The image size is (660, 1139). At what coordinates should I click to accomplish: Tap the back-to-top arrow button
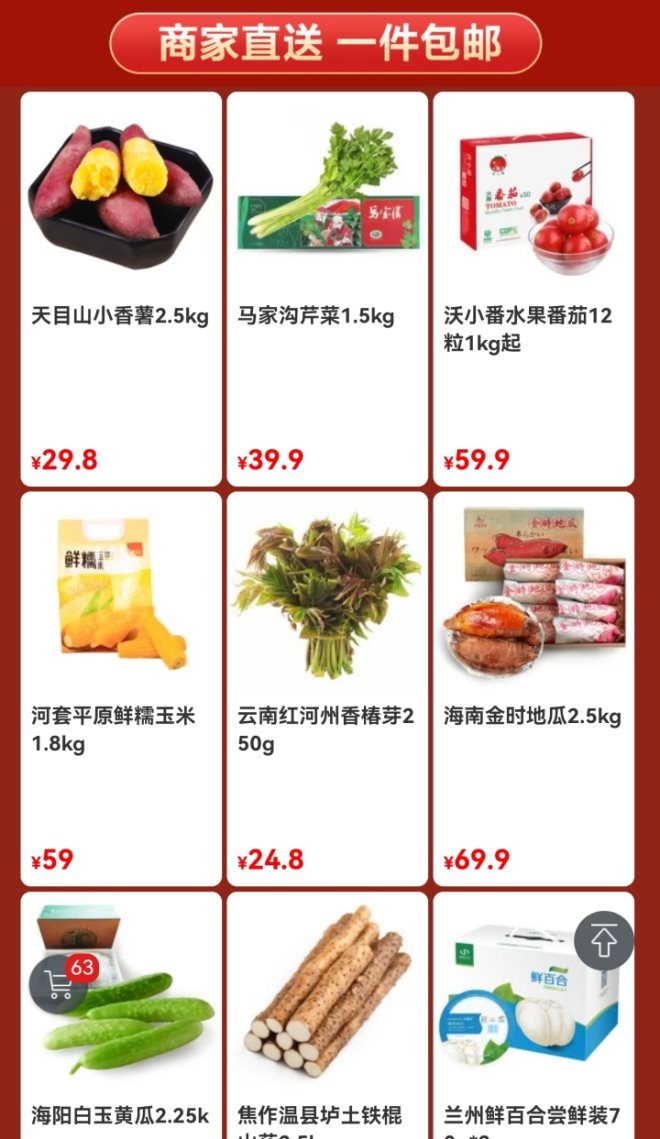click(x=603, y=941)
